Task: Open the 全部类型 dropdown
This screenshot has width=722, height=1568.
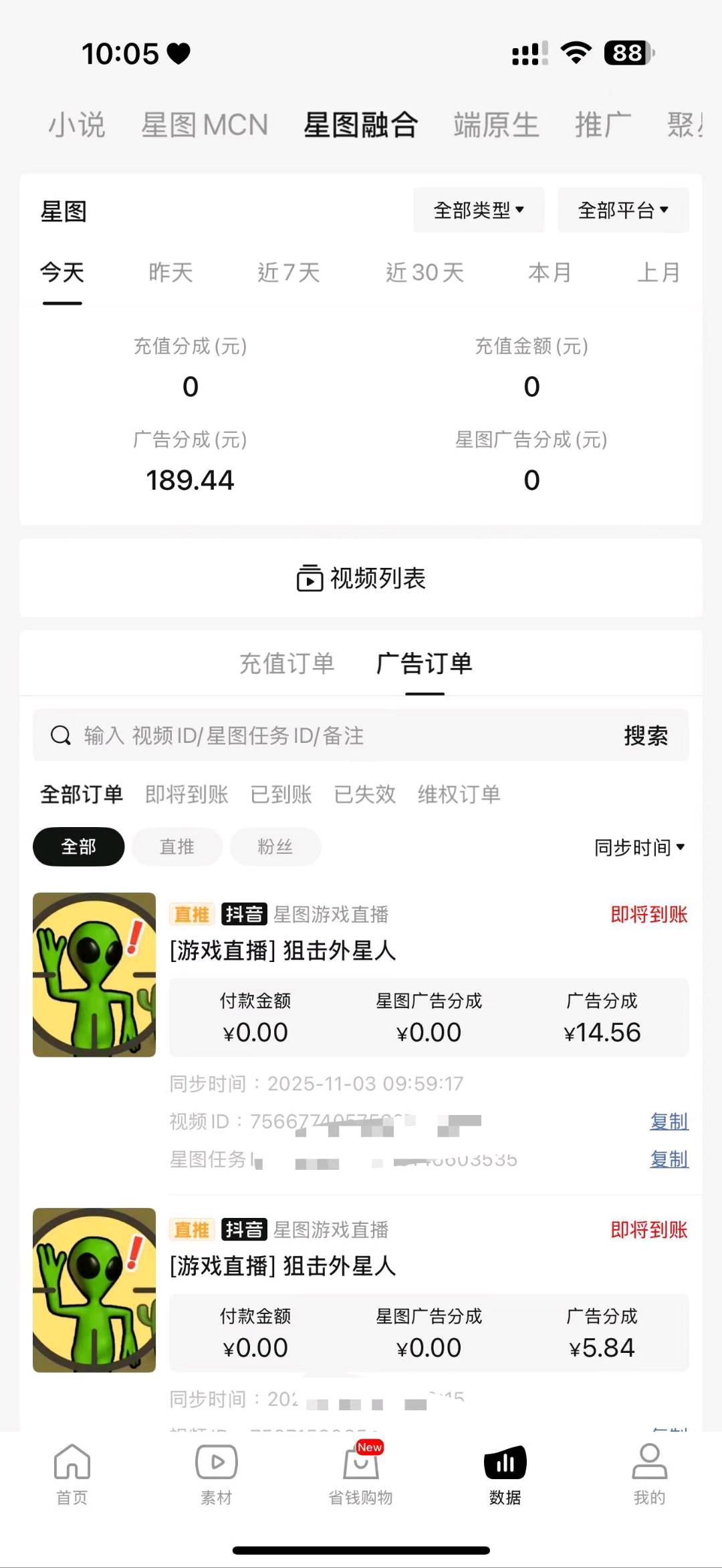Action: (x=479, y=210)
